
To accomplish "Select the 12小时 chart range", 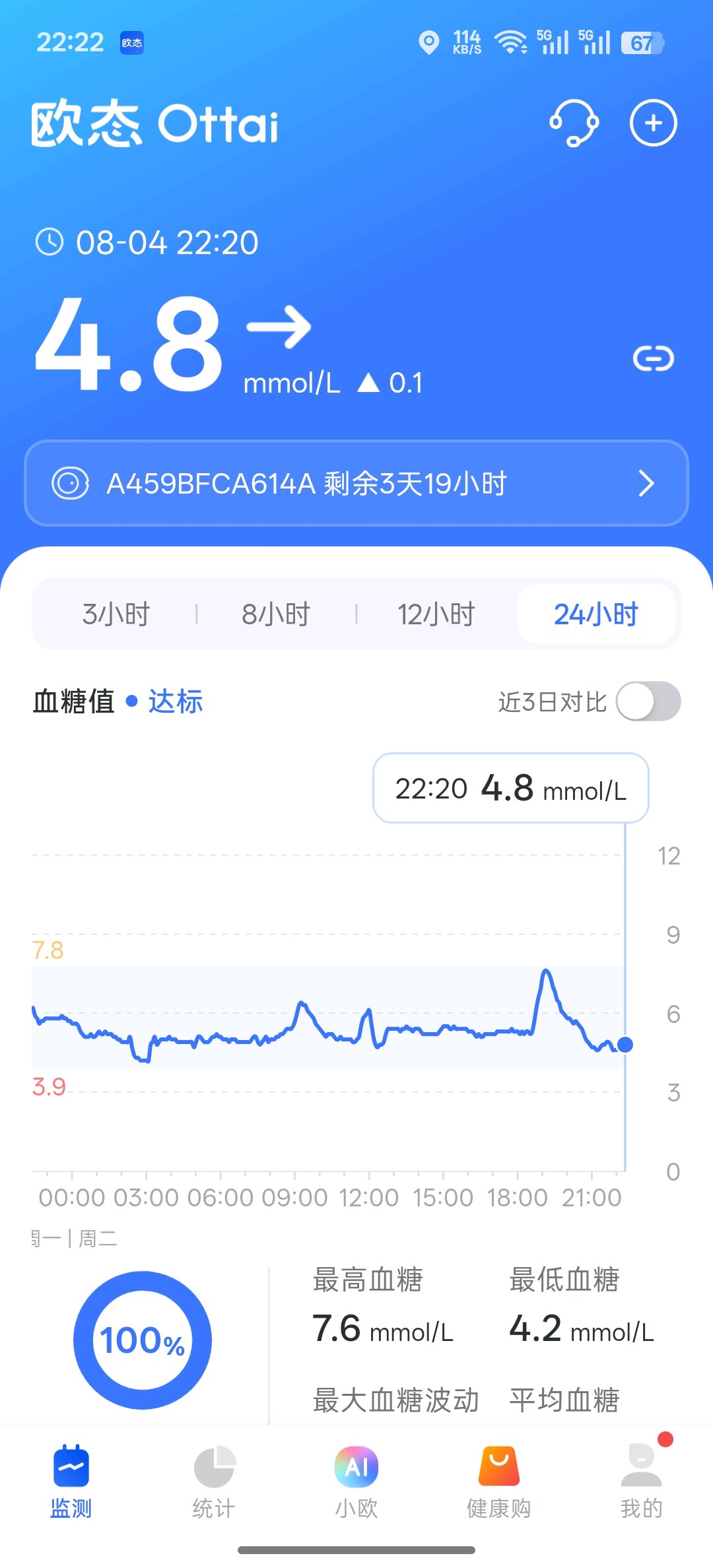I will tap(436, 614).
